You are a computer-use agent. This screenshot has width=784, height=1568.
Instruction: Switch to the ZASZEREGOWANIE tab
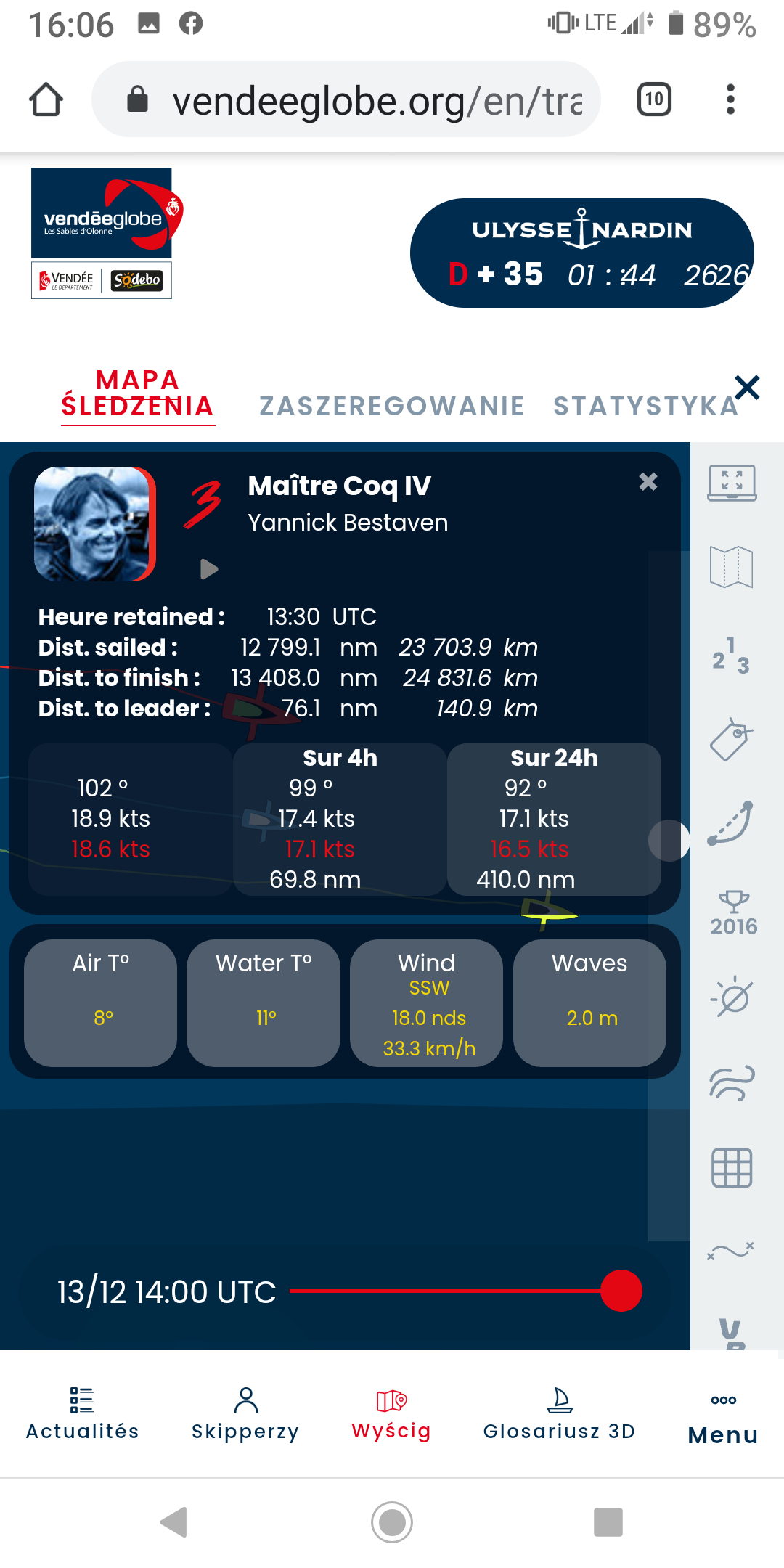tap(392, 406)
